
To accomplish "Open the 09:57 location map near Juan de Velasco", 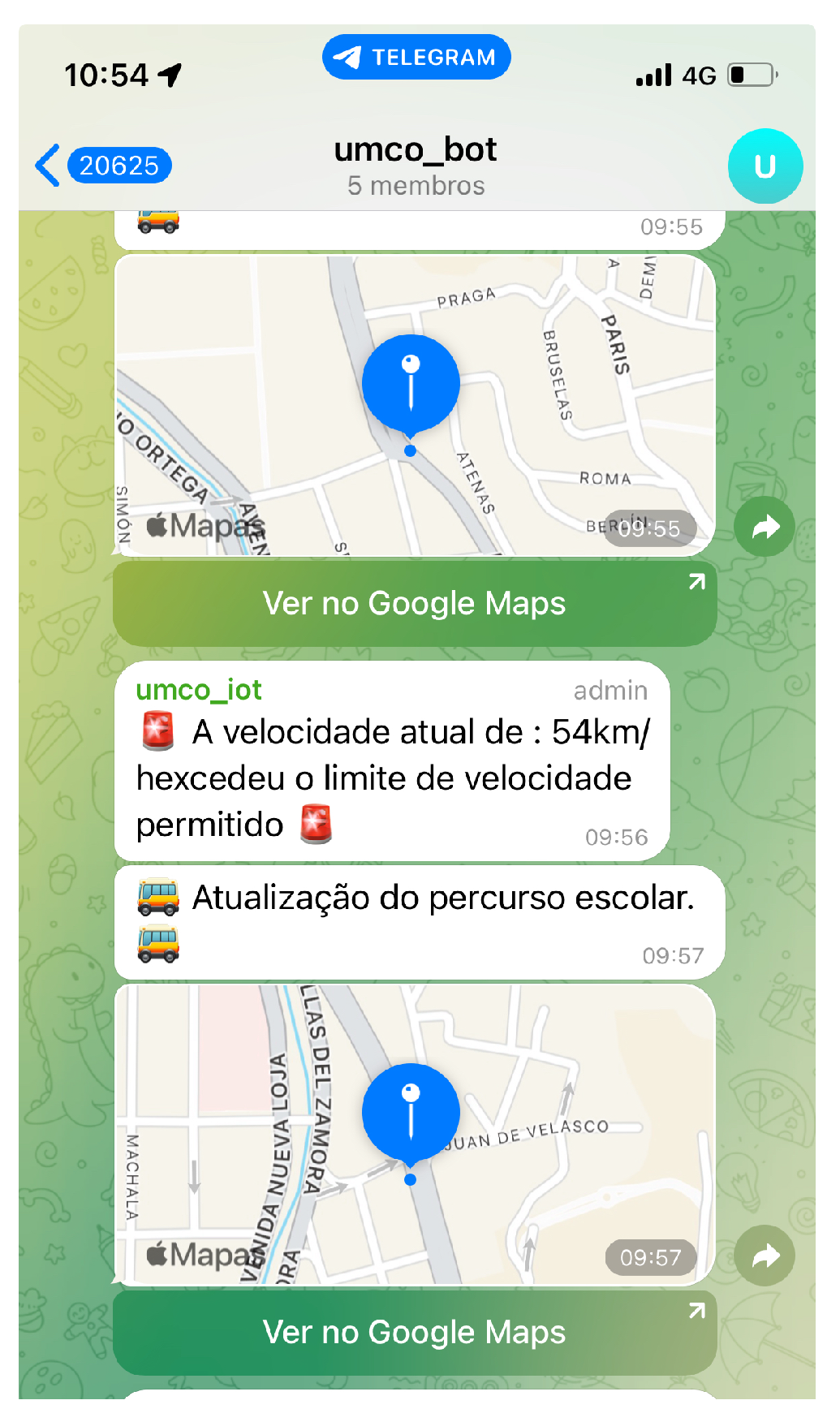I will click(x=415, y=1135).
